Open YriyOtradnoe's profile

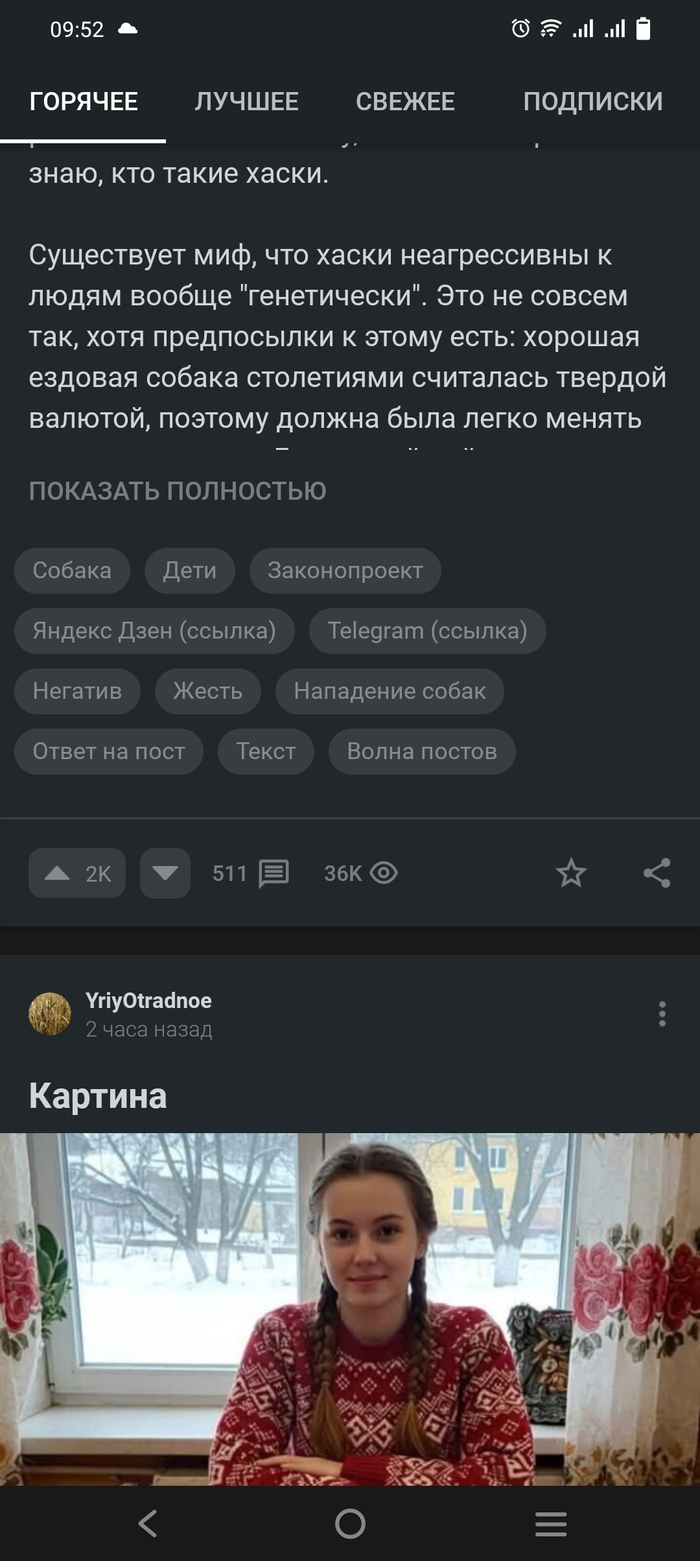tap(148, 1001)
